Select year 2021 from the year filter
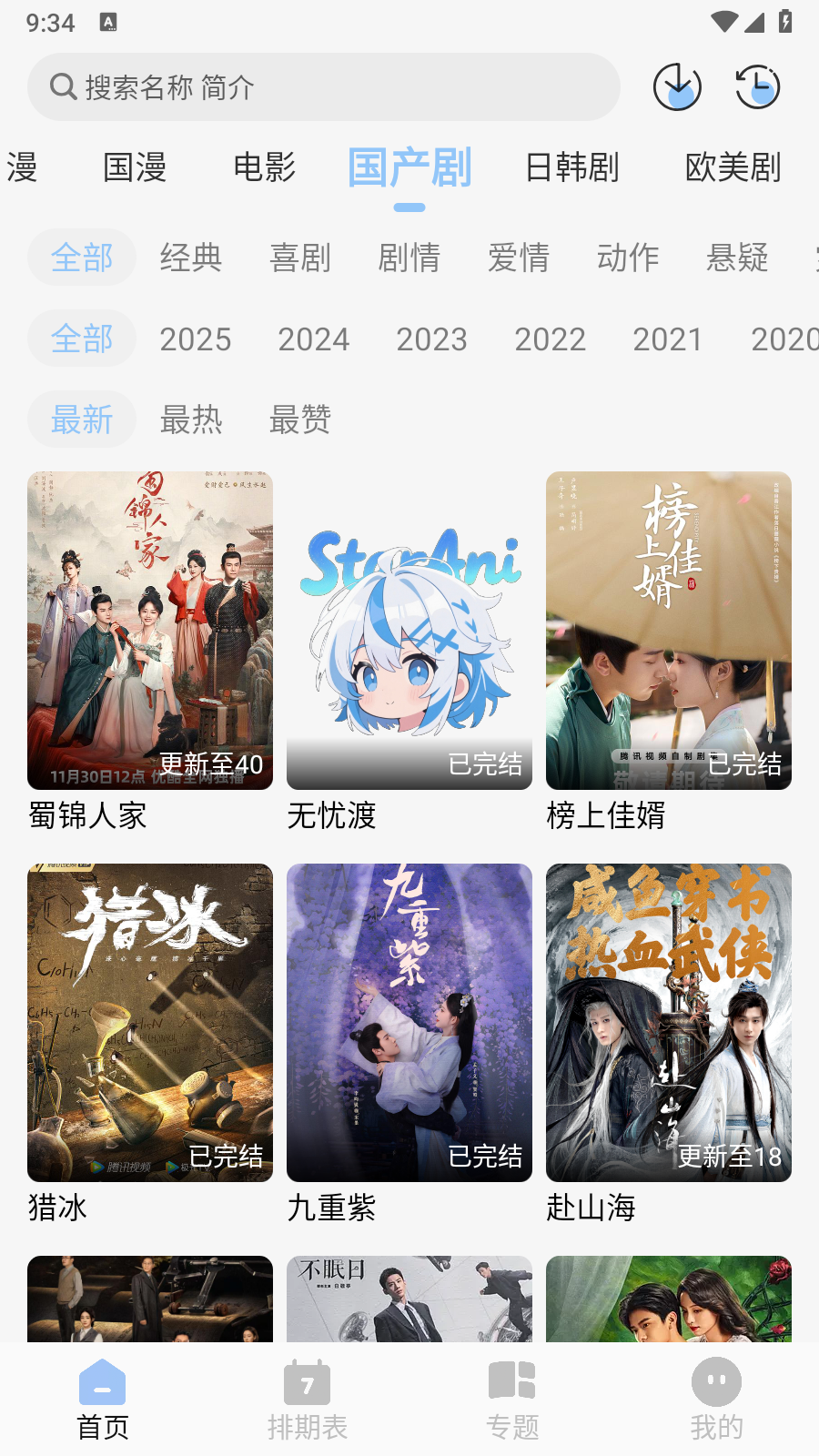819x1456 pixels. 669,339
